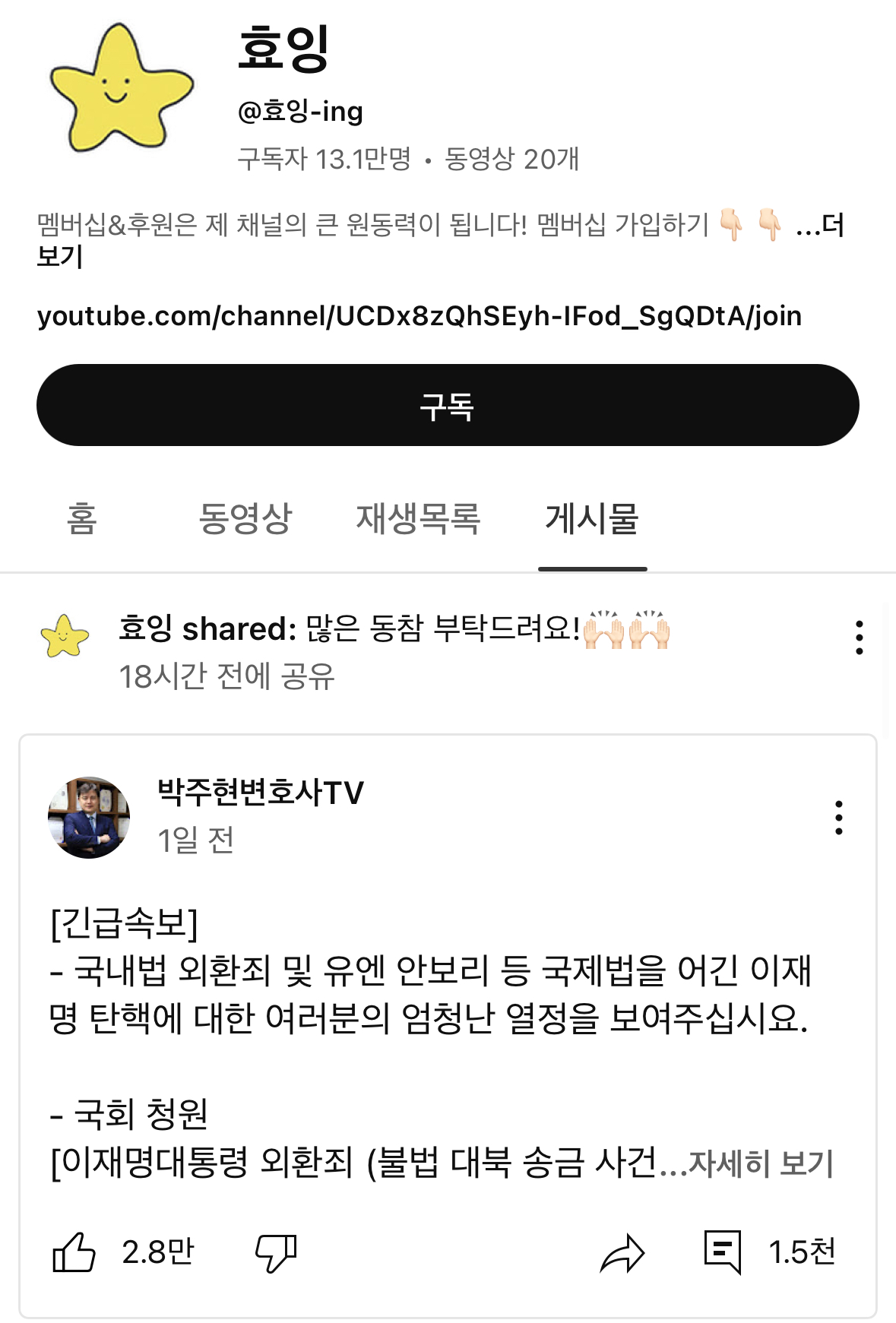Switch to the 홈 tab
896x1323 pixels.
click(81, 519)
